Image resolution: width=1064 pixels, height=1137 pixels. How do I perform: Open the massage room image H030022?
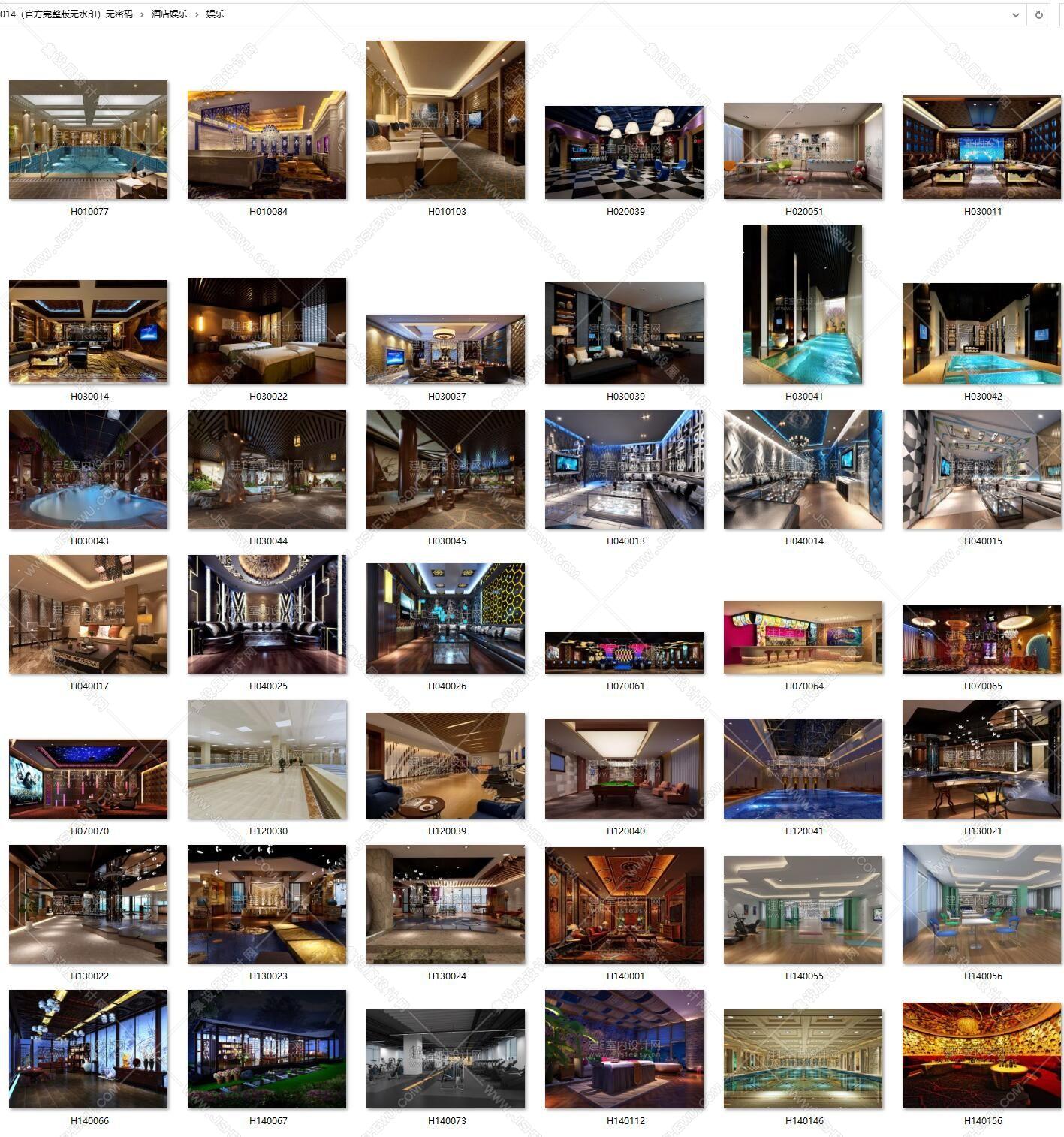267,331
